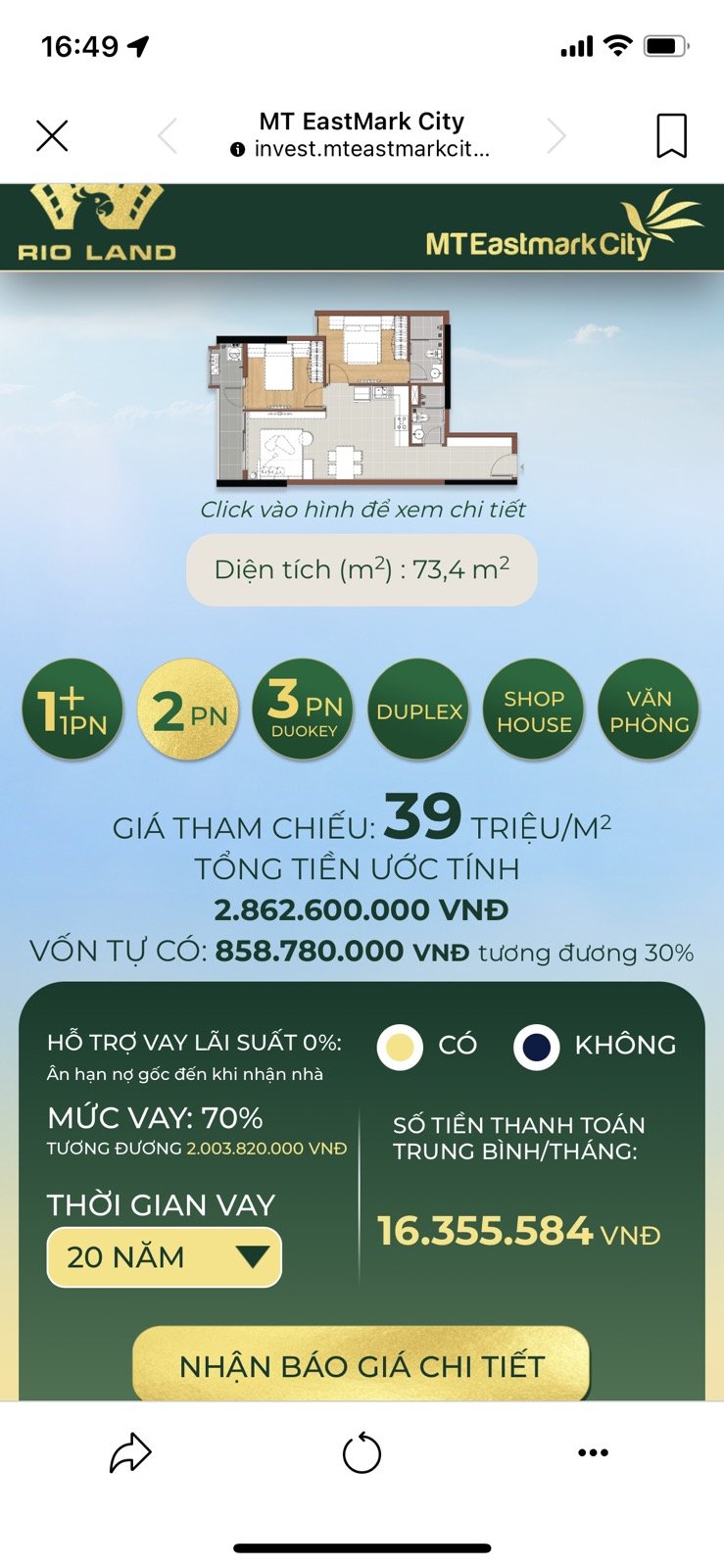Go back to the previous page
This screenshot has width=724, height=1568.
(168, 135)
